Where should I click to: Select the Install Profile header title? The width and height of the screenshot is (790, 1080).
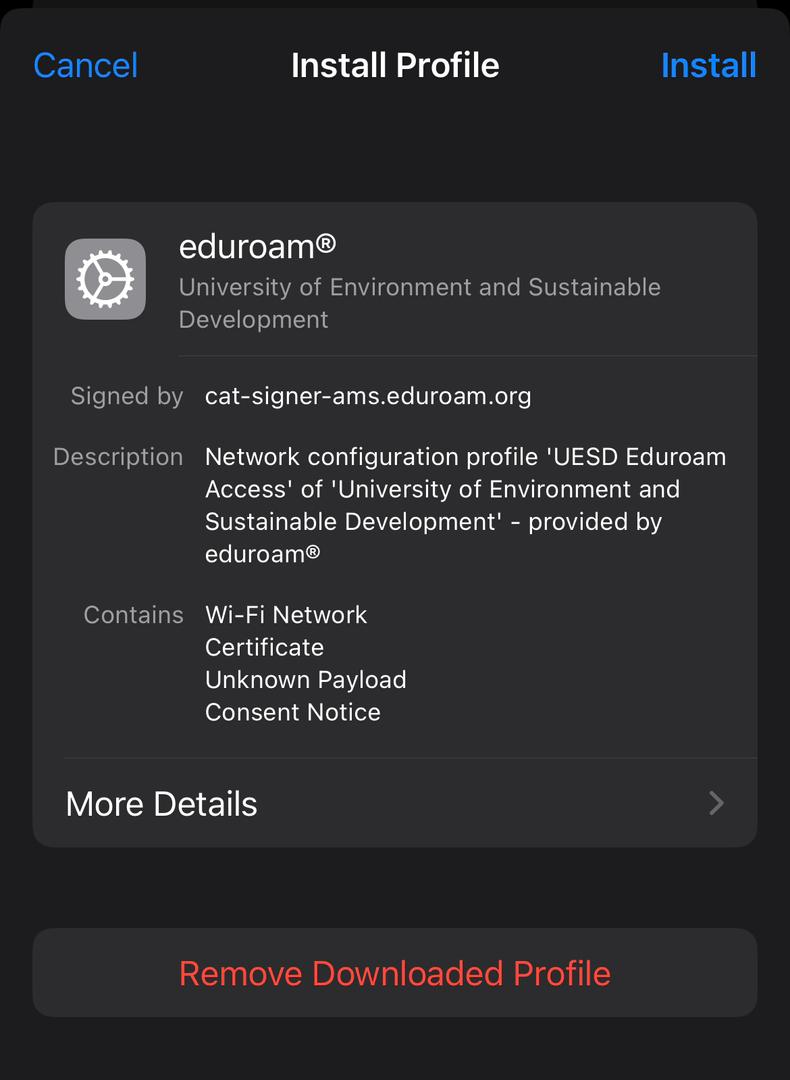coord(394,64)
